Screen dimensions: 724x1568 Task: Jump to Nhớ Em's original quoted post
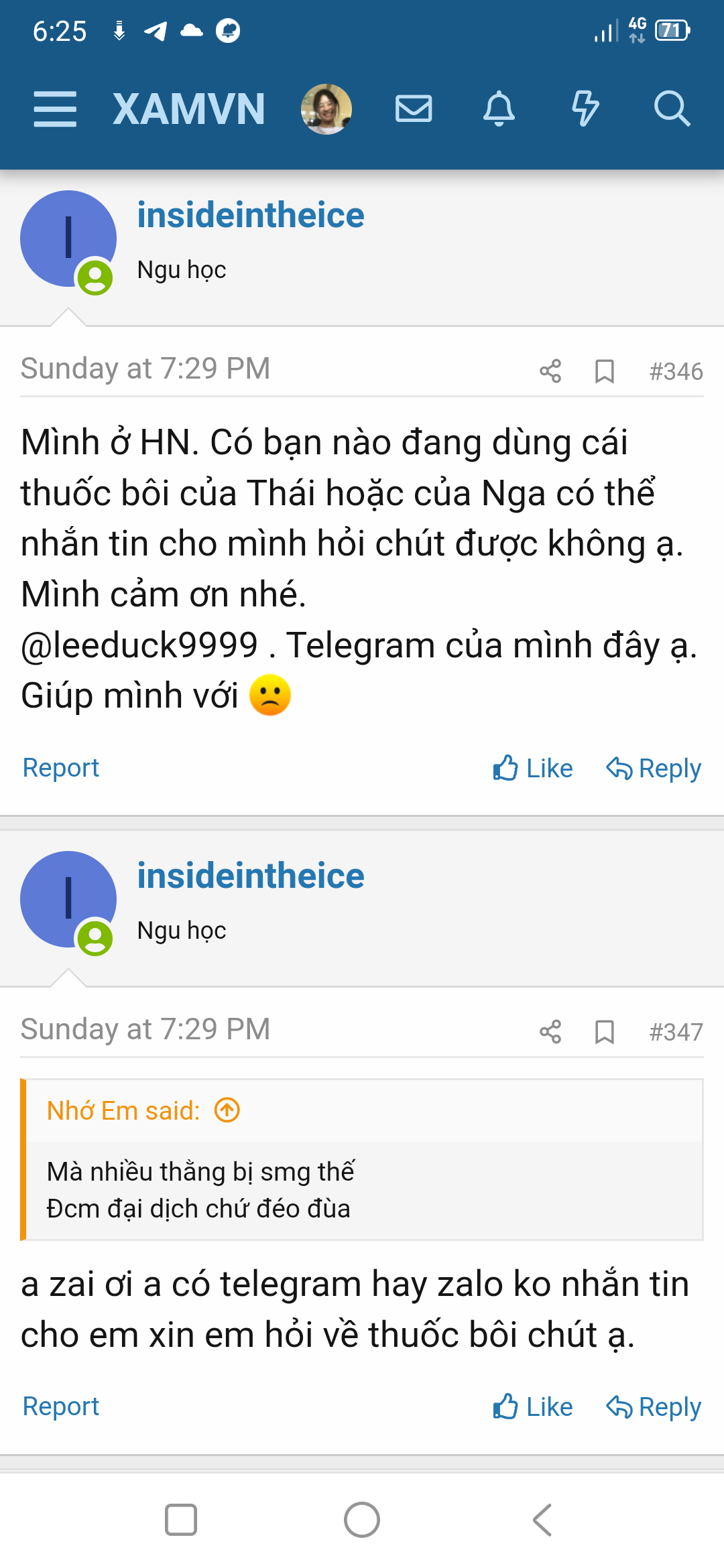tap(228, 1110)
